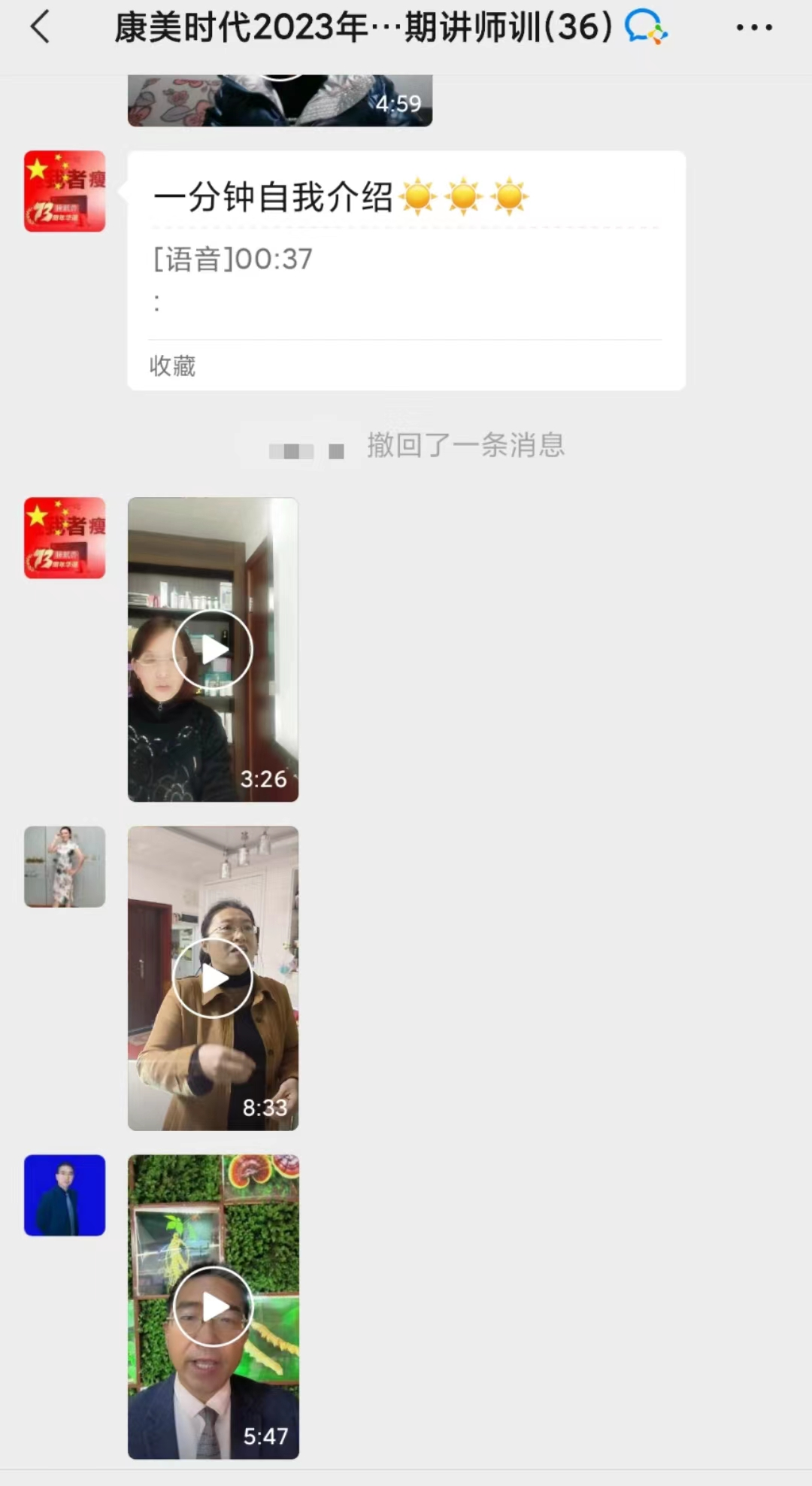Open the avatar of woman in qipao
The width and height of the screenshot is (812, 1486).
click(x=65, y=867)
